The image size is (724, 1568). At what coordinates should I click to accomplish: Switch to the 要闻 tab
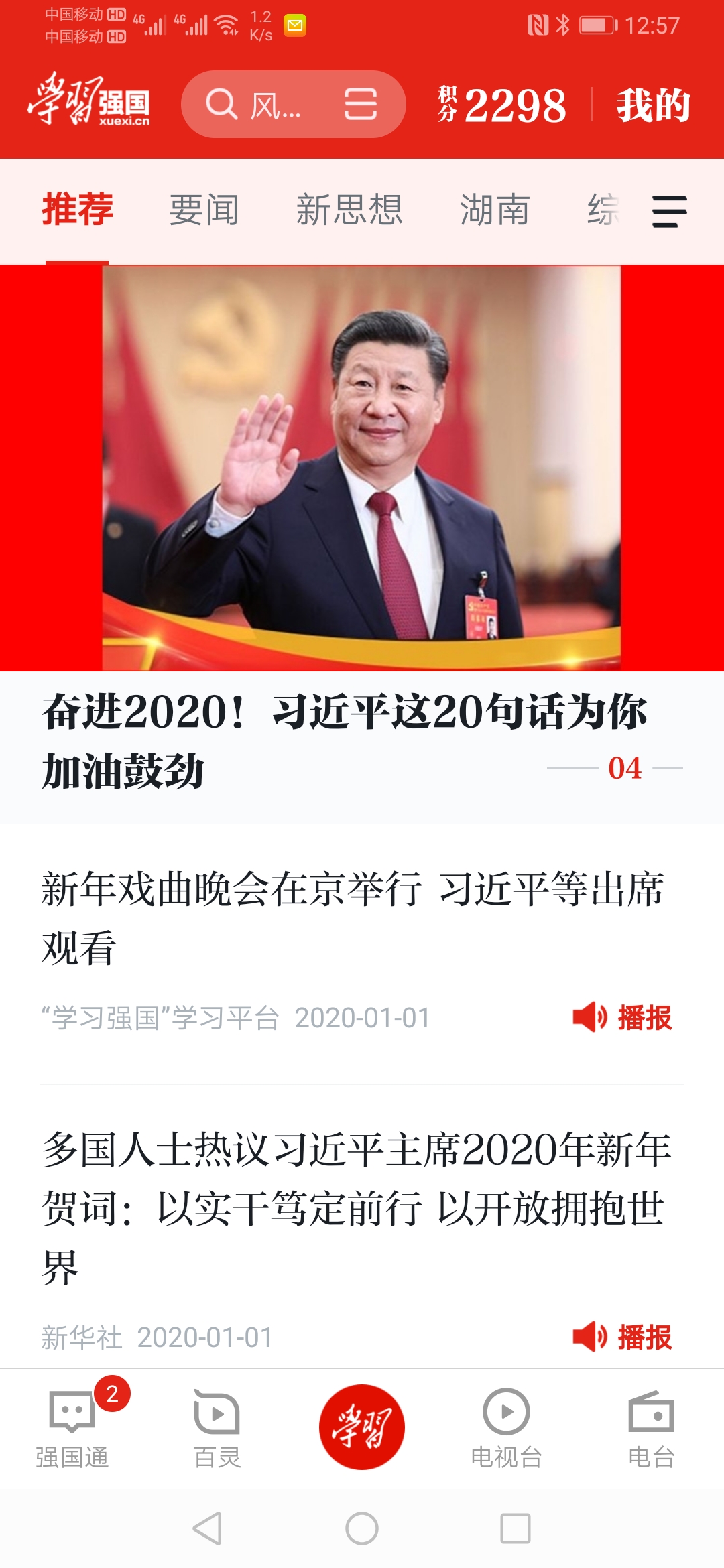[204, 210]
